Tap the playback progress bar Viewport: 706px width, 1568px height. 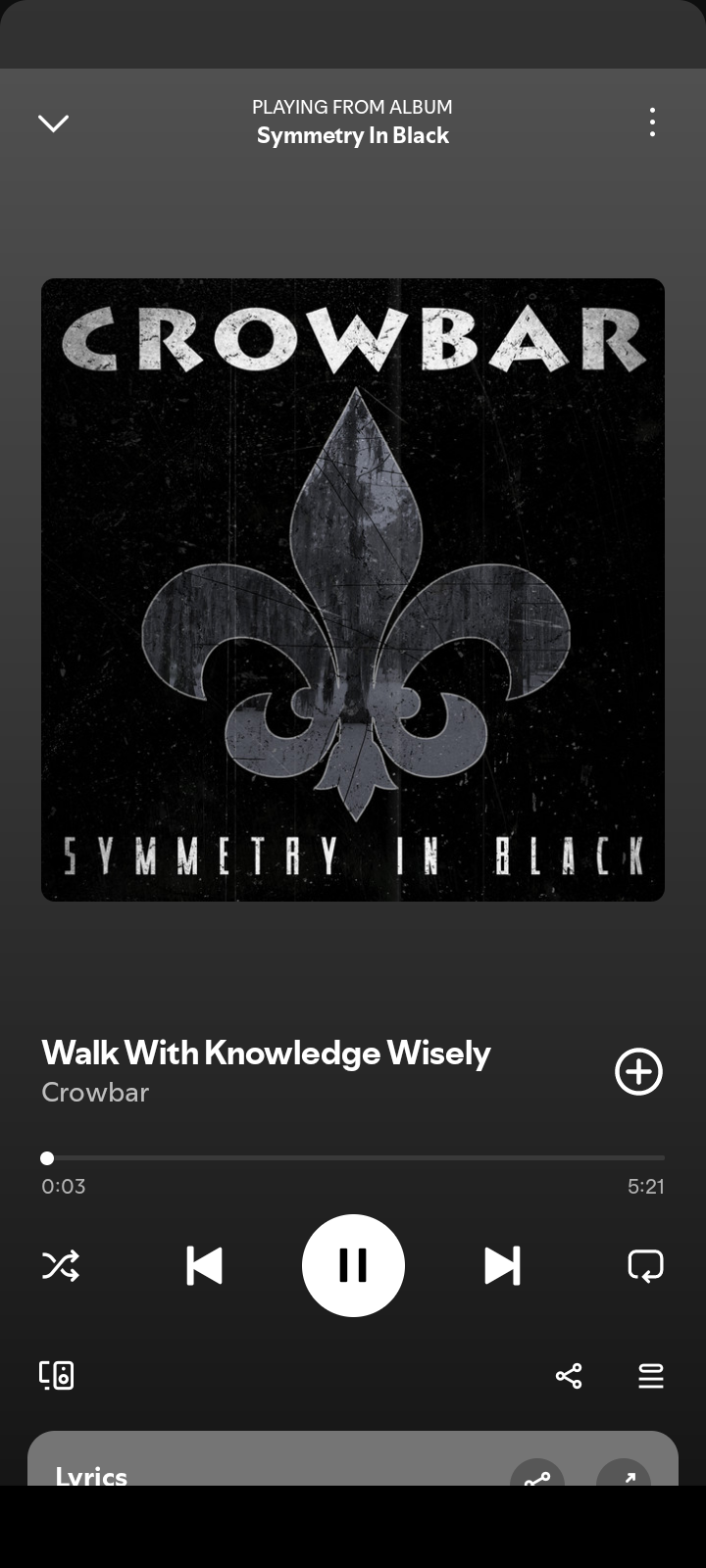353,1157
